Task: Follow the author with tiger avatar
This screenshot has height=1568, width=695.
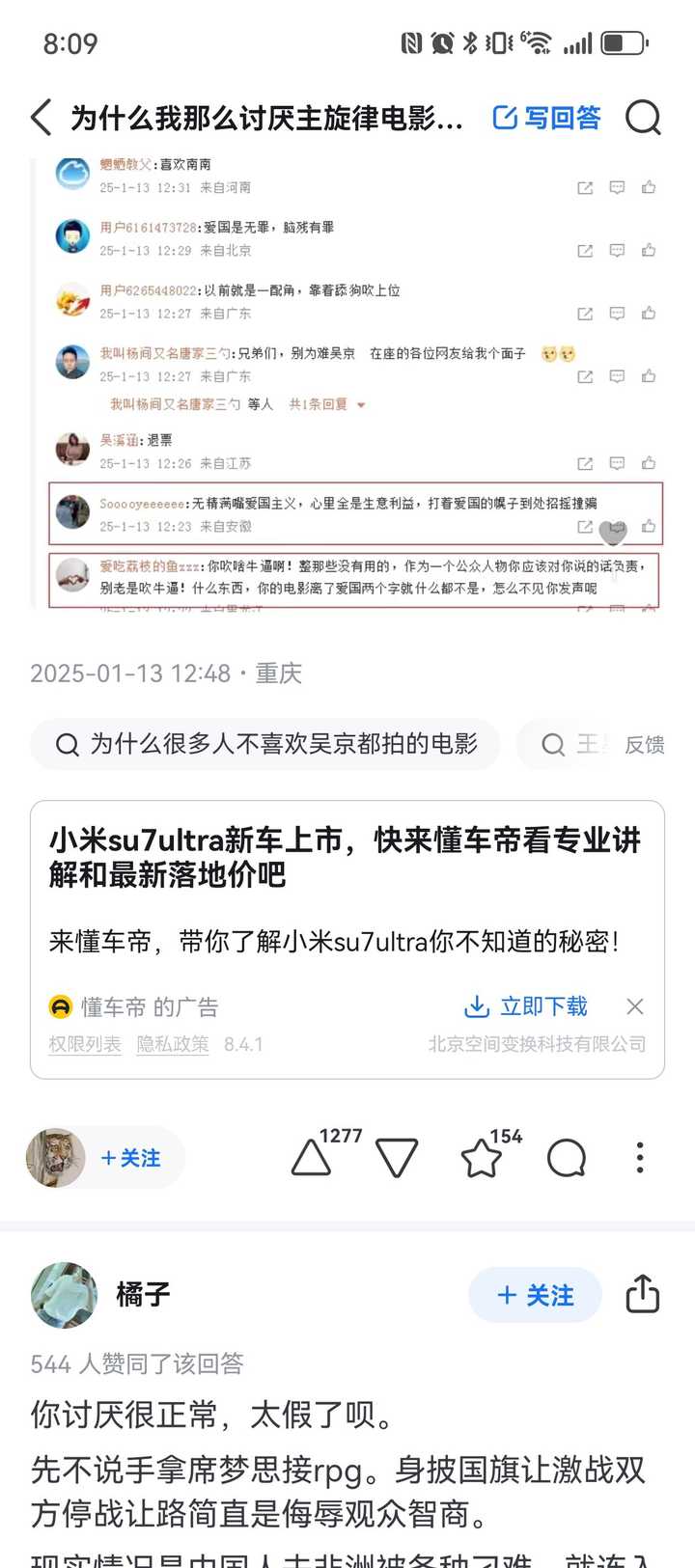Action: coord(131,1158)
